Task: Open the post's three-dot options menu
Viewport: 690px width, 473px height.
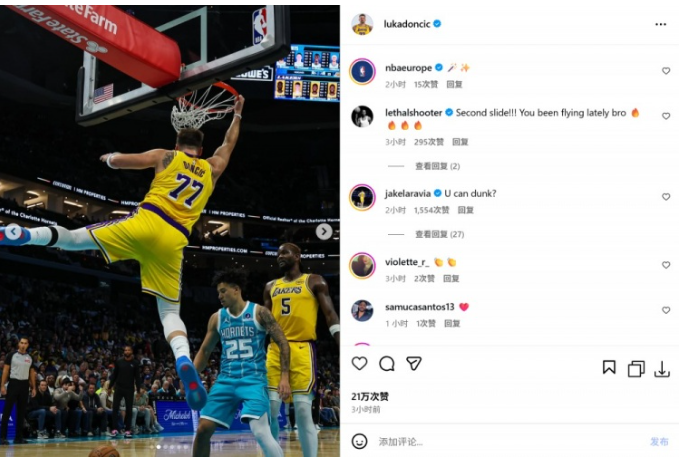Action: tap(660, 24)
